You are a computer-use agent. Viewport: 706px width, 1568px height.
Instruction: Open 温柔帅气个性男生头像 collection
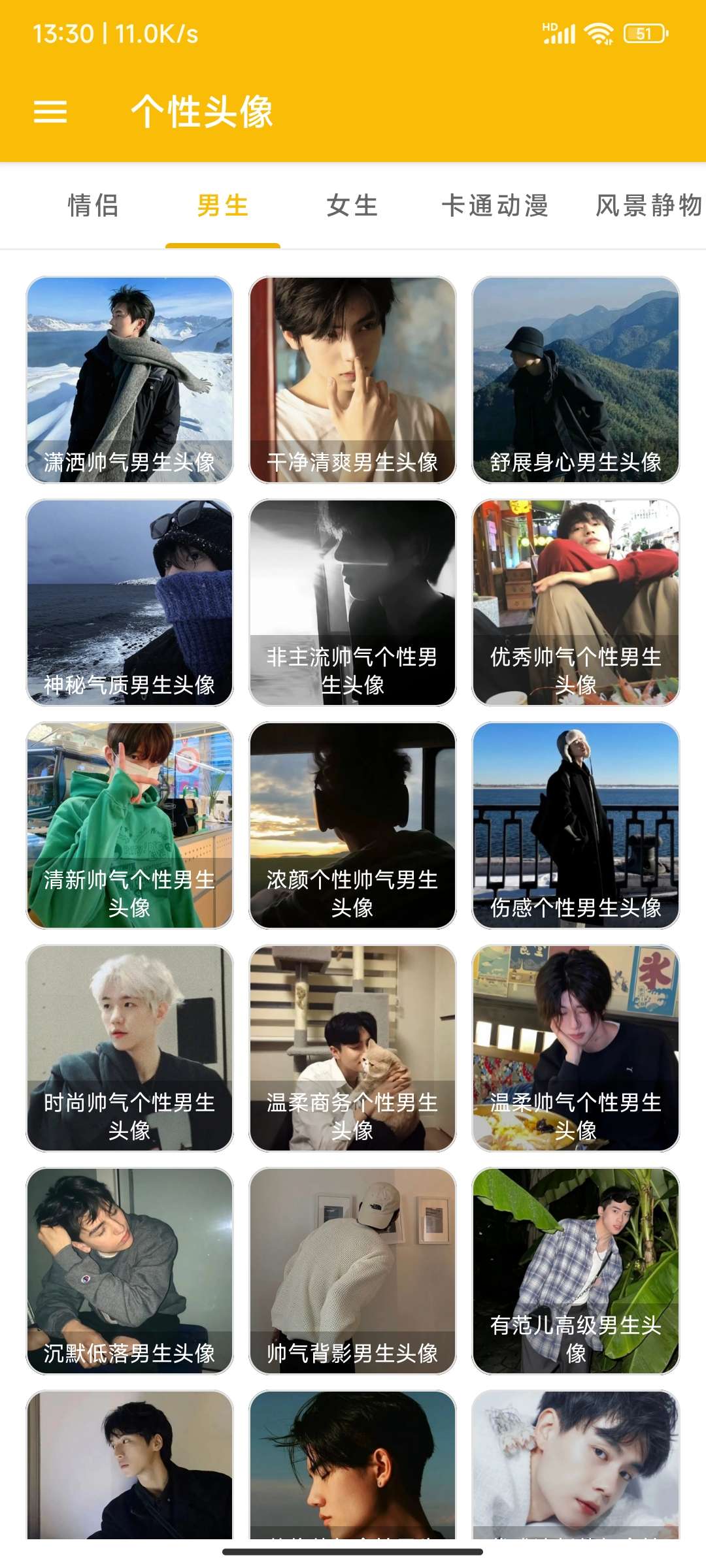(575, 1048)
